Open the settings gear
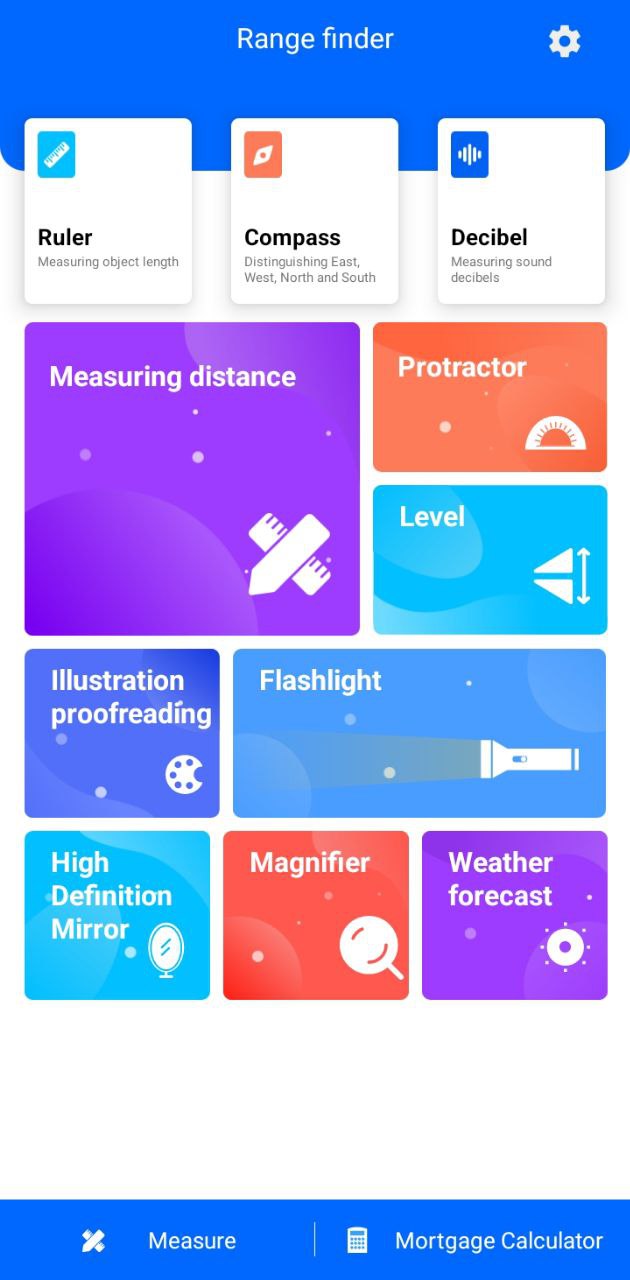The height and width of the screenshot is (1280, 630). point(564,41)
